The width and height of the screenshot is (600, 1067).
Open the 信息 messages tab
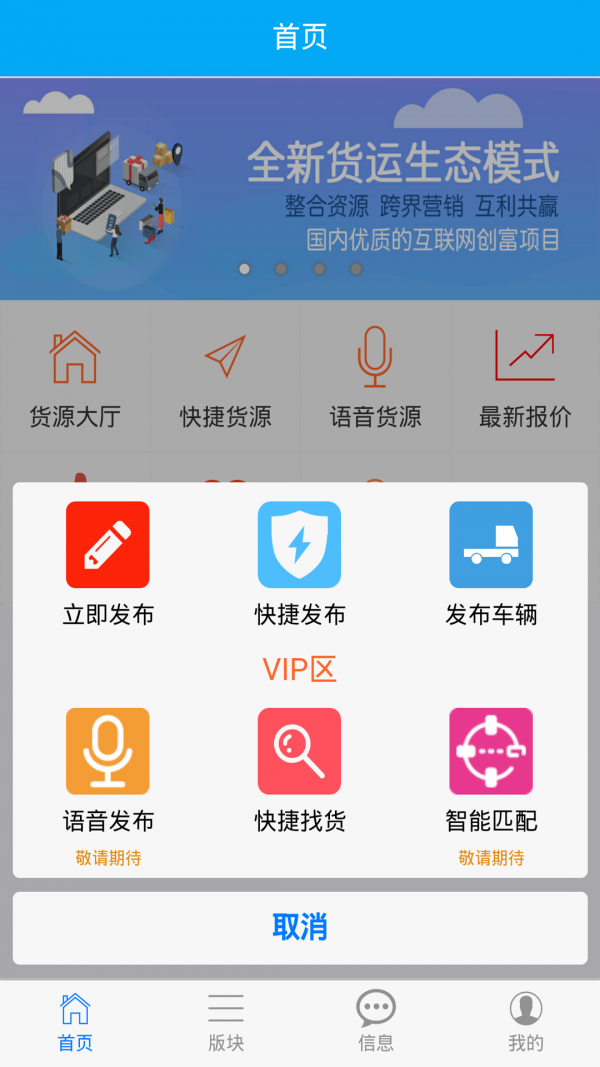click(376, 1022)
